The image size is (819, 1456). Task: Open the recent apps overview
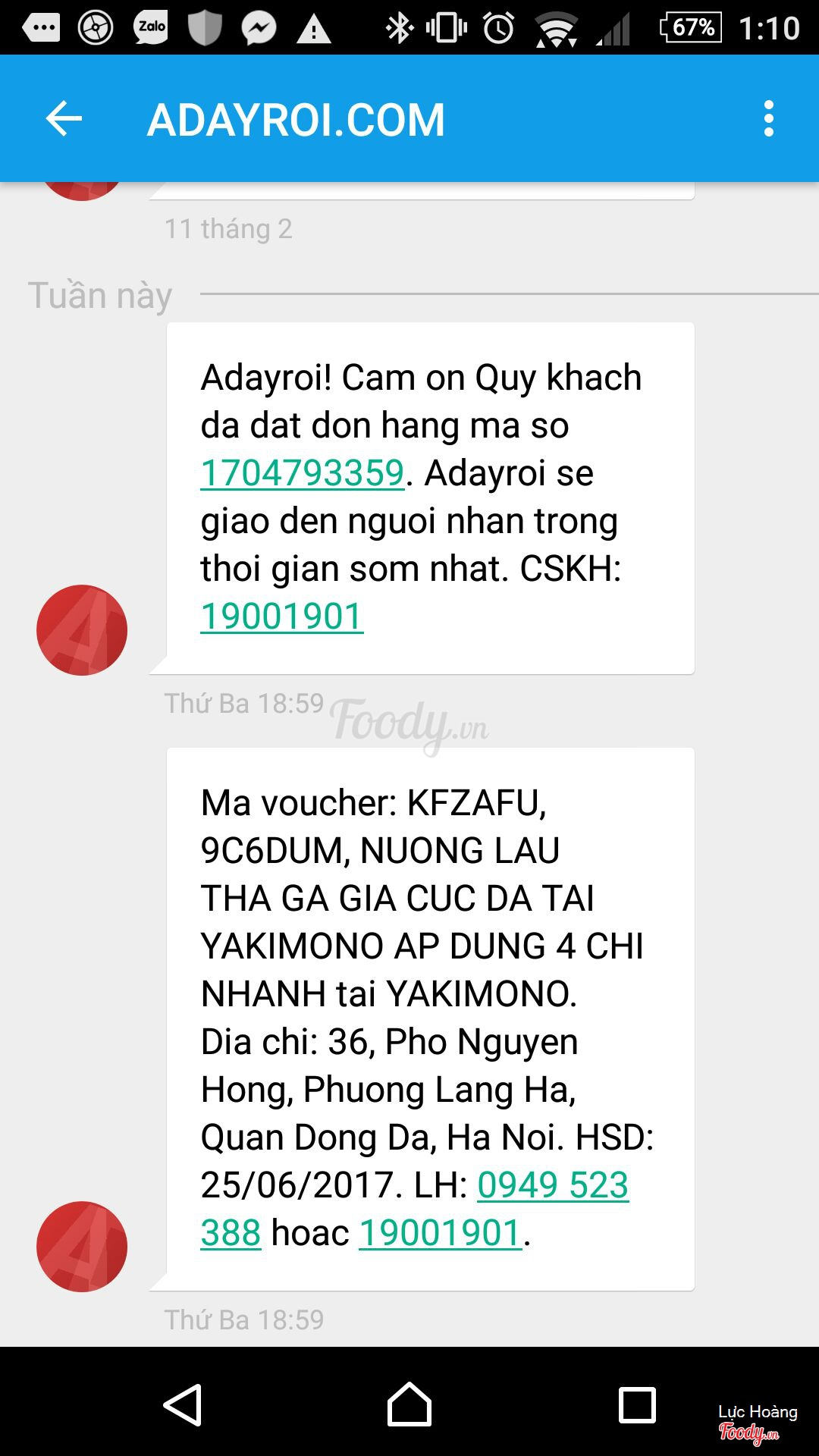[637, 1404]
